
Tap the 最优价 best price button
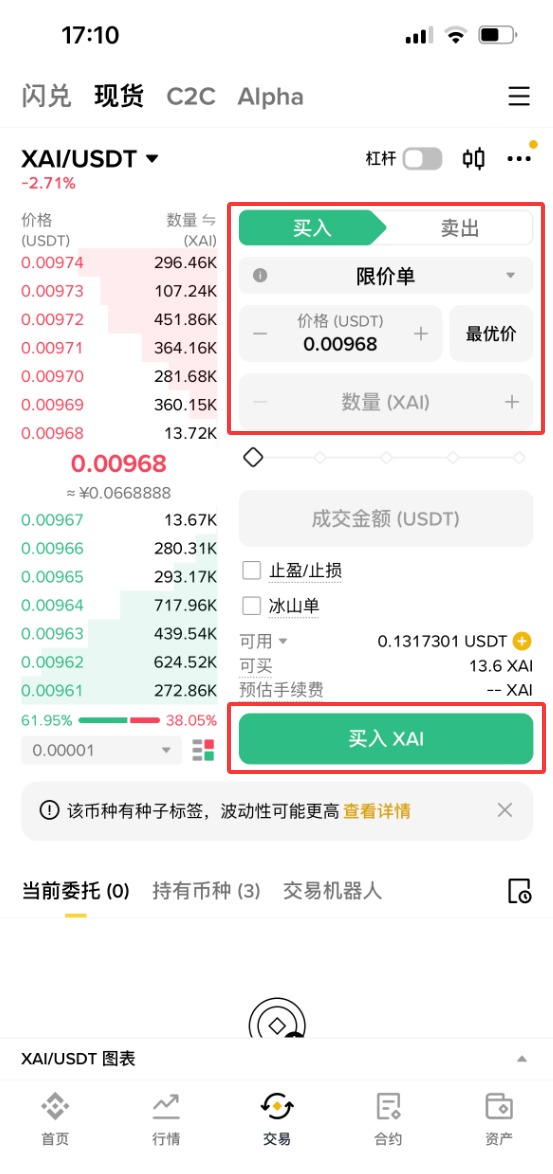491,334
